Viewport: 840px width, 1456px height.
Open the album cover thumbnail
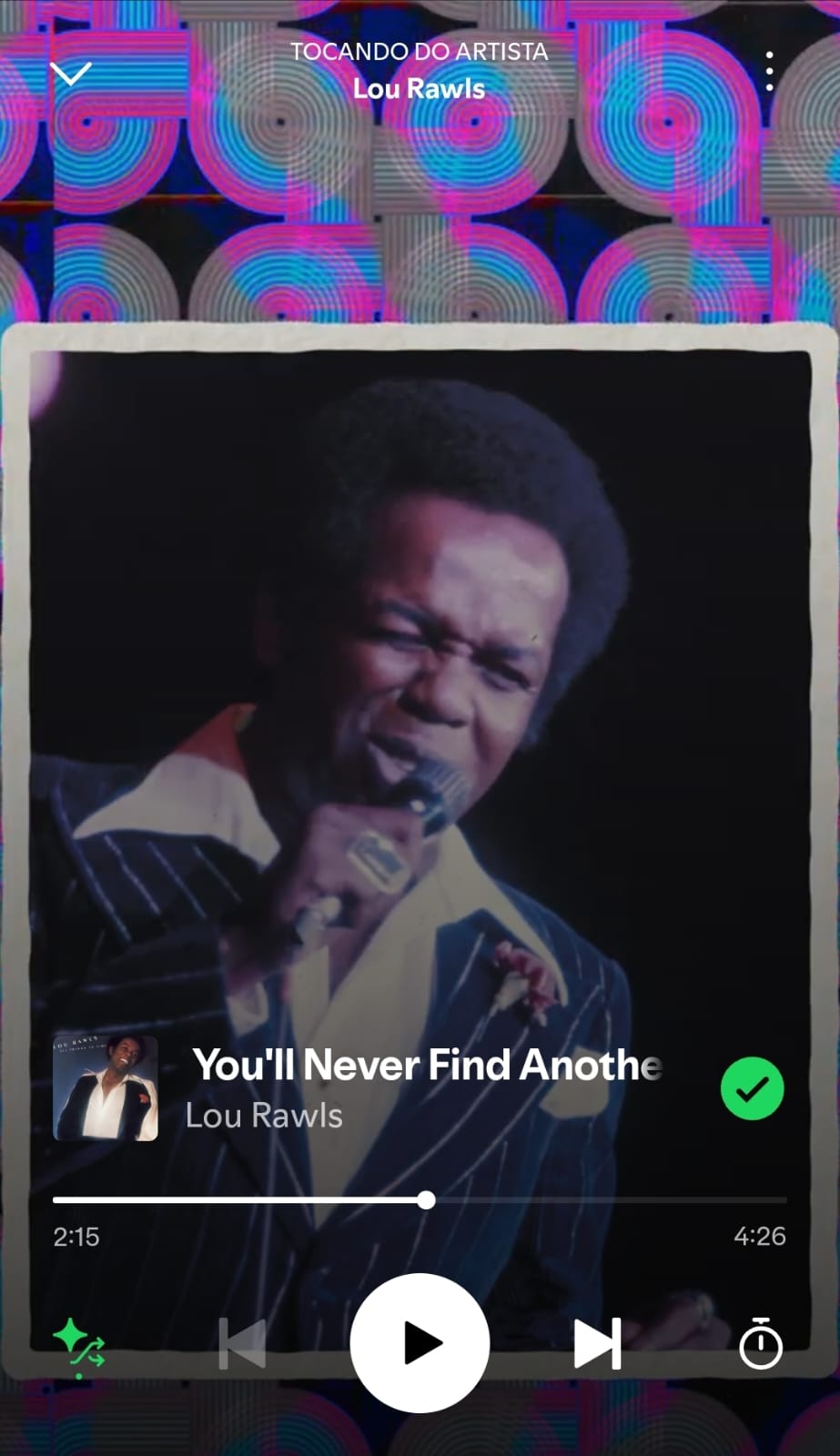point(107,1087)
